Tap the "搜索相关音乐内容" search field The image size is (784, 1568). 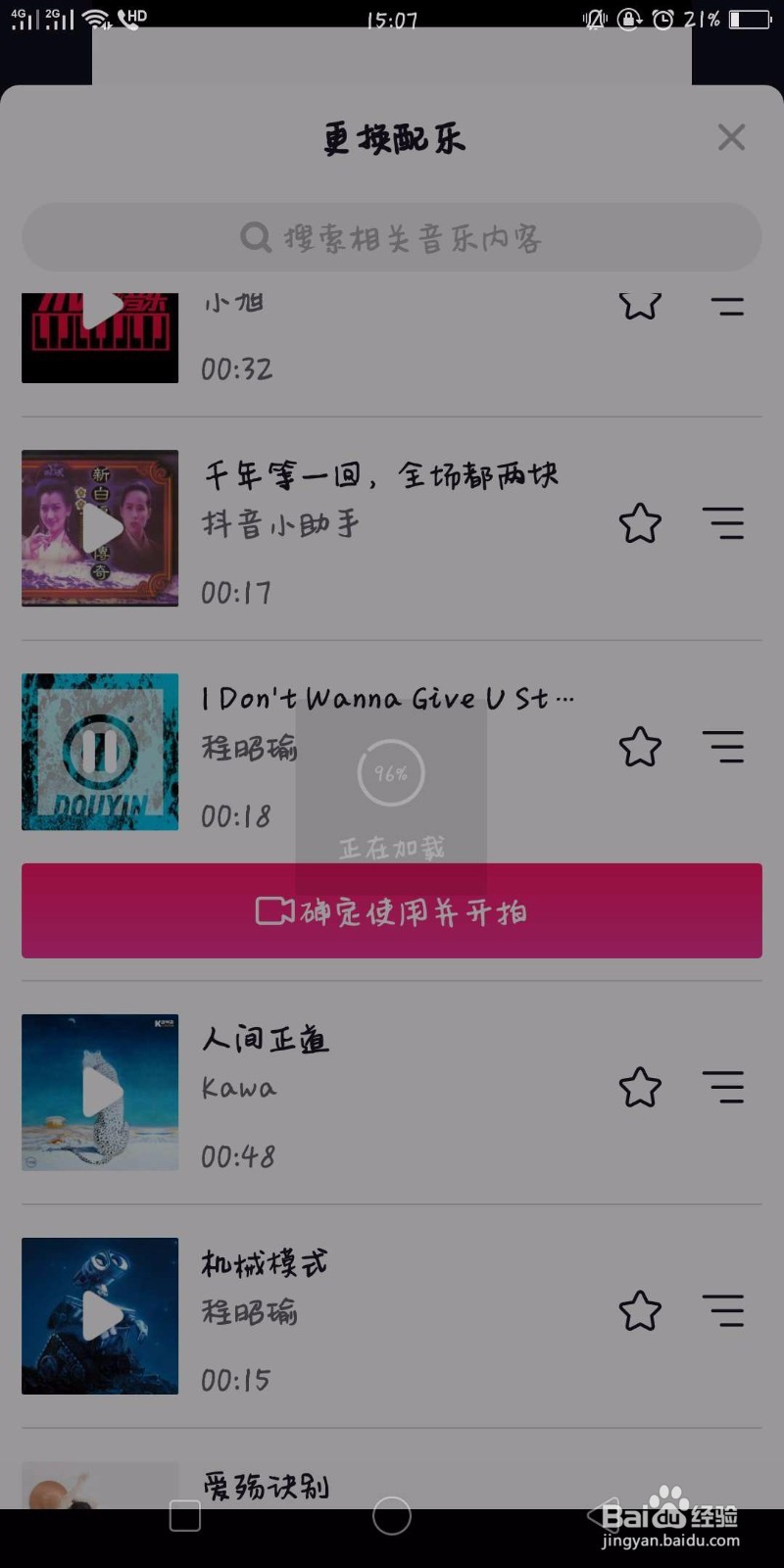[x=391, y=237]
